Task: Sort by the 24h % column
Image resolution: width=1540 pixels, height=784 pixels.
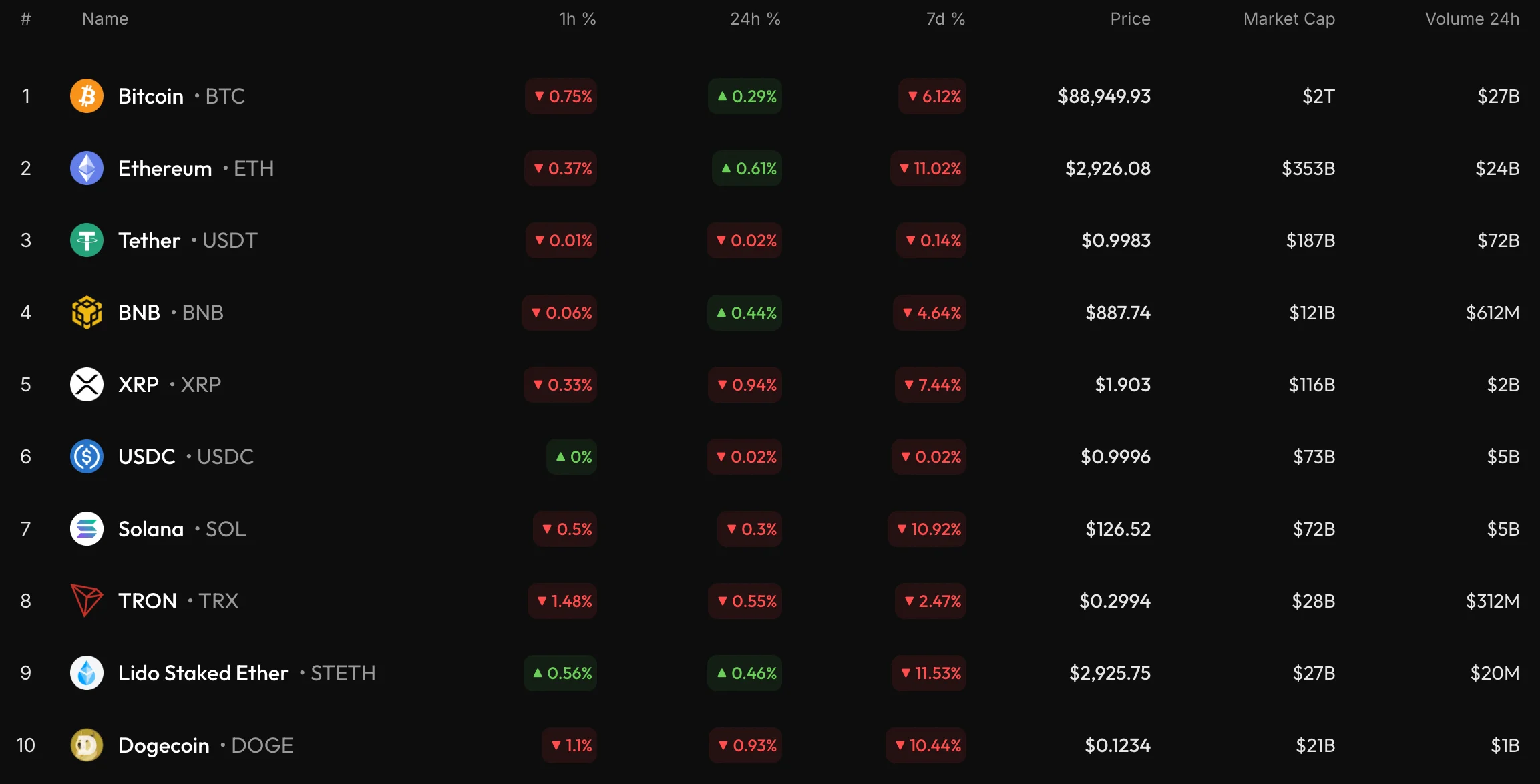Action: (x=755, y=19)
